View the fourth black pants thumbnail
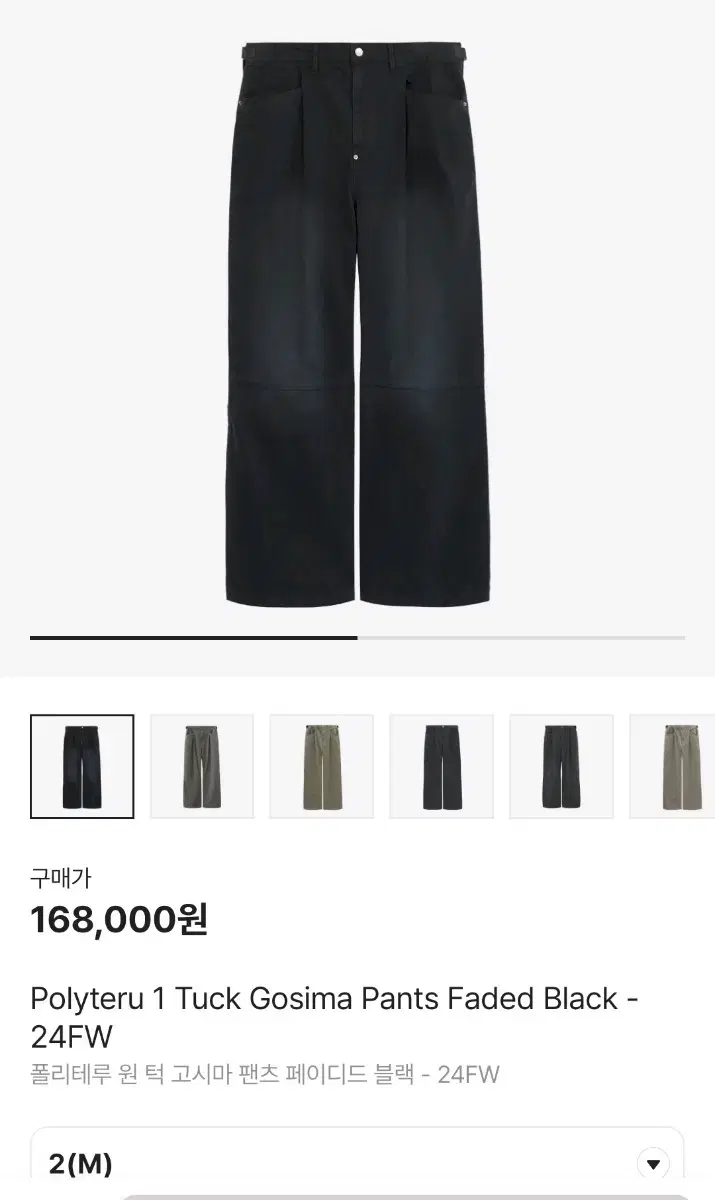 (441, 767)
